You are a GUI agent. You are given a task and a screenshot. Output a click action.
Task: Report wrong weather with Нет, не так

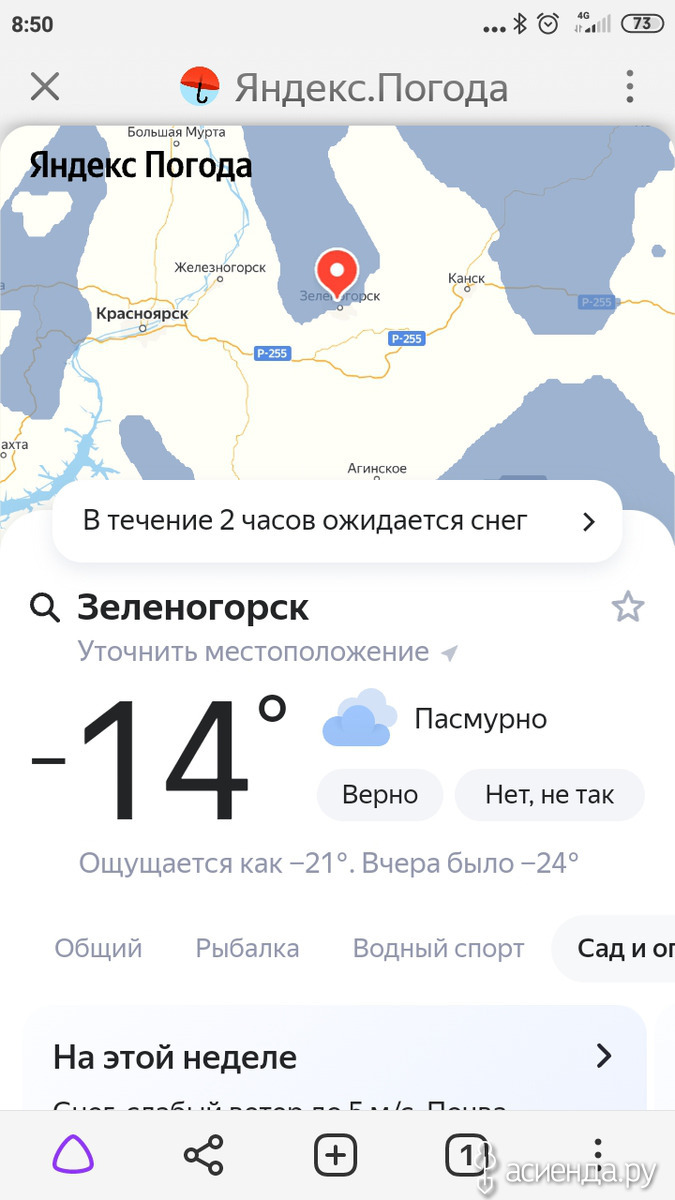click(550, 795)
